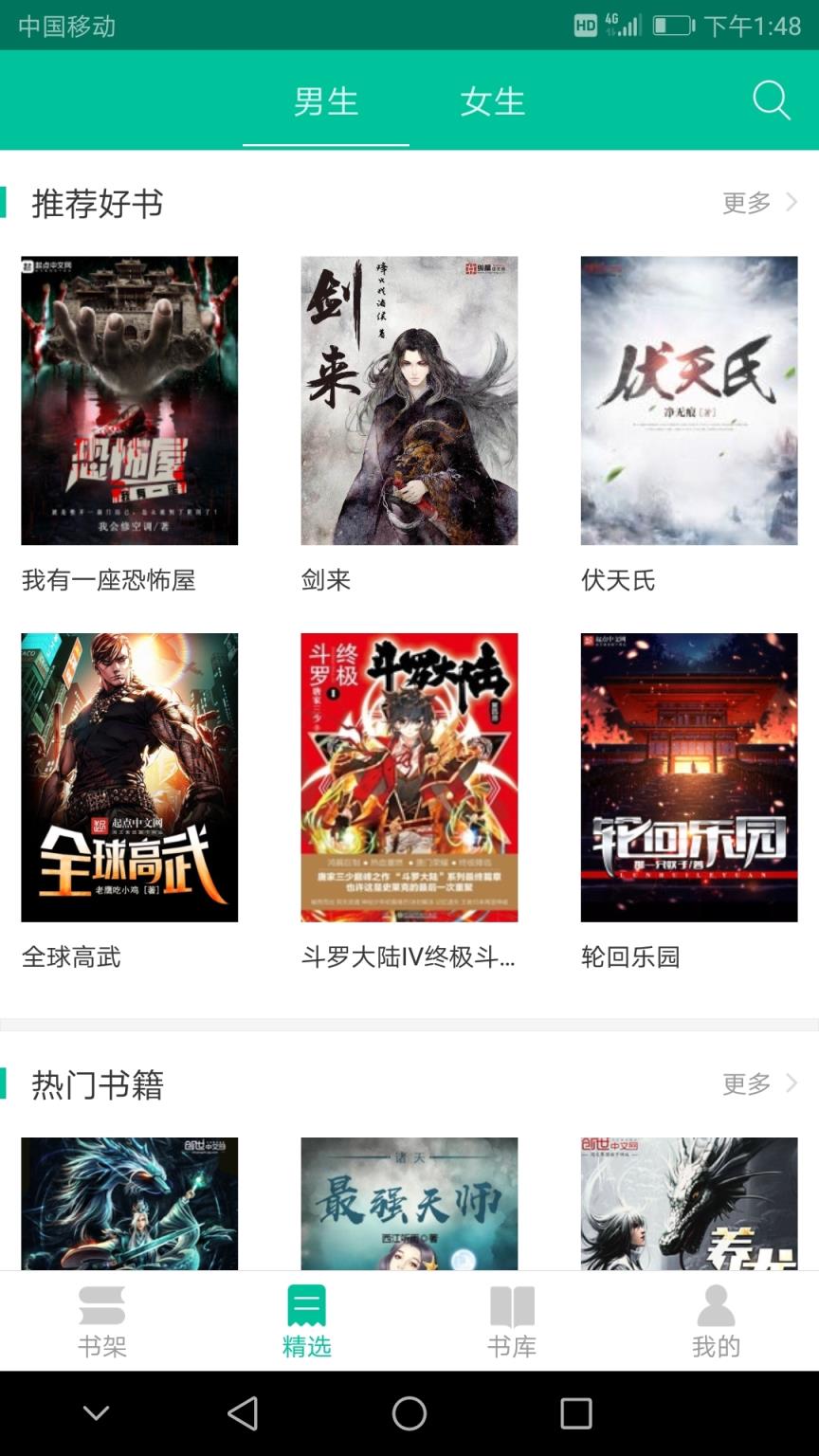The width and height of the screenshot is (819, 1456).
Task: Collapse the notification shade with the chevron icon
Action: tap(94, 1410)
